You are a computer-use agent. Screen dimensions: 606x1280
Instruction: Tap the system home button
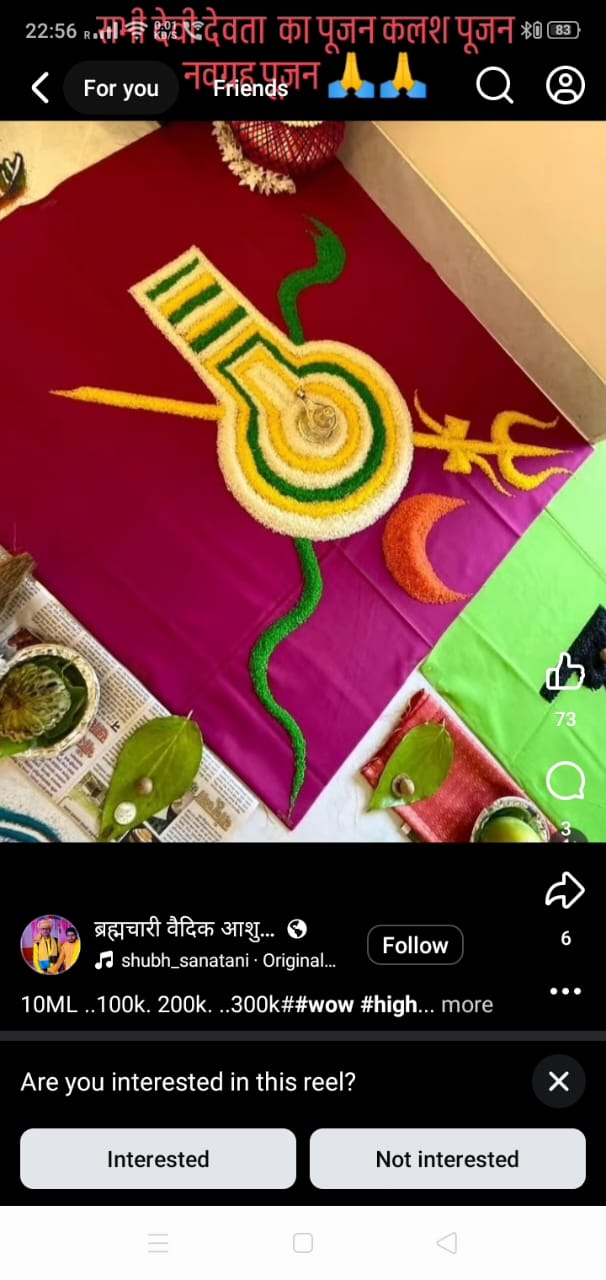(303, 1243)
